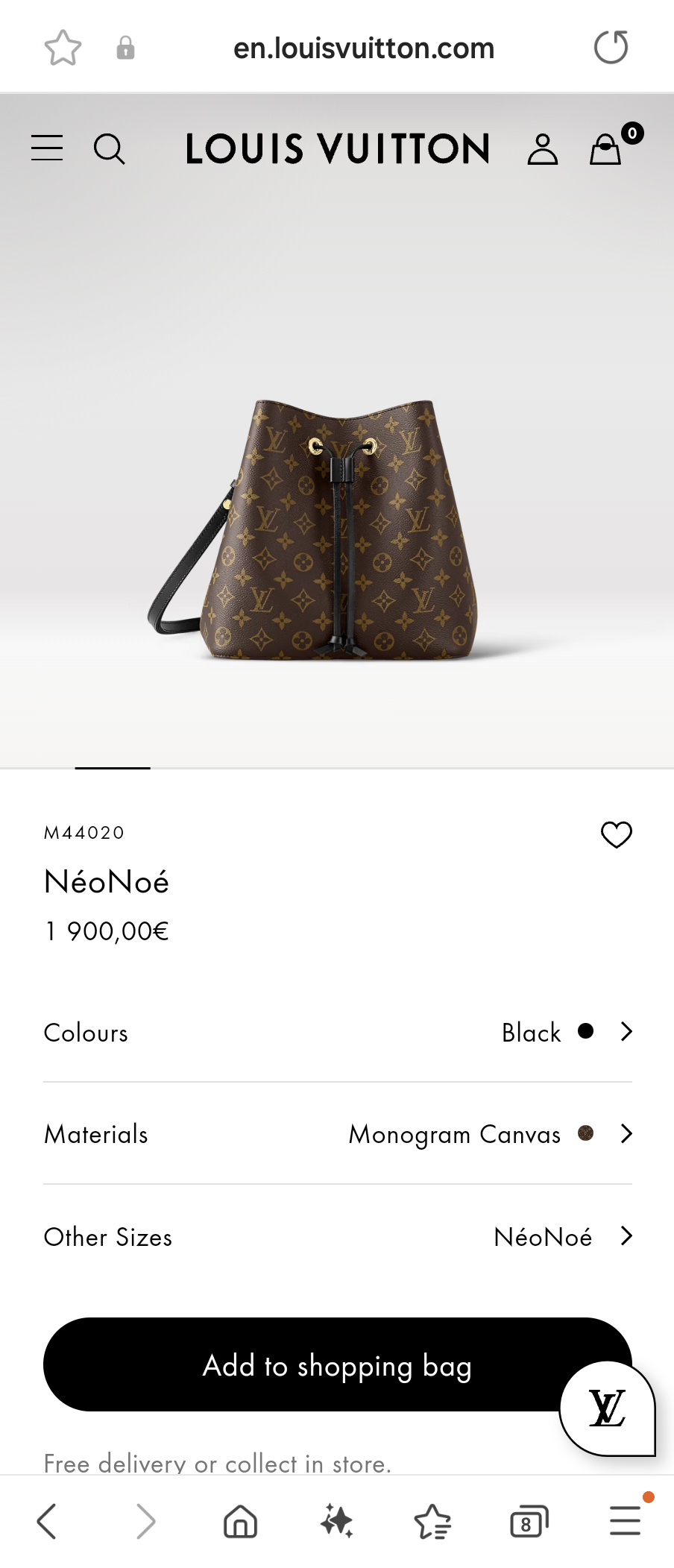Navigate back with the chevron arrow

click(x=47, y=1521)
